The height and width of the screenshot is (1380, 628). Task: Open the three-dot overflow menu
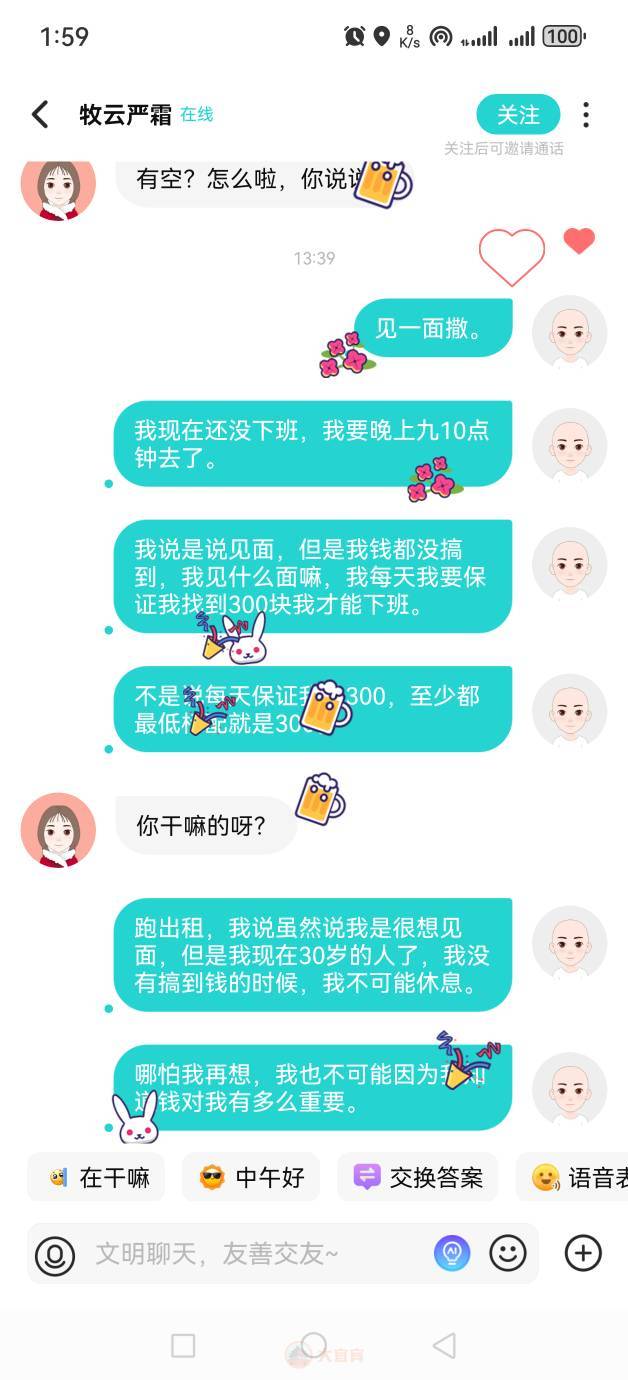coord(586,115)
